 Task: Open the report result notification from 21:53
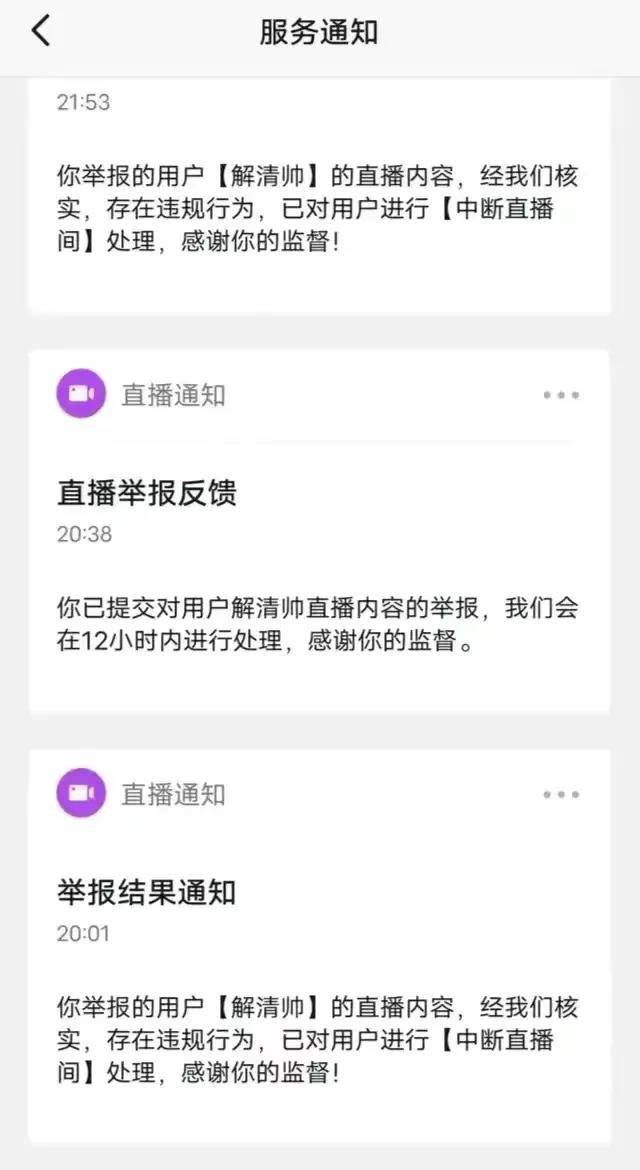[318, 210]
